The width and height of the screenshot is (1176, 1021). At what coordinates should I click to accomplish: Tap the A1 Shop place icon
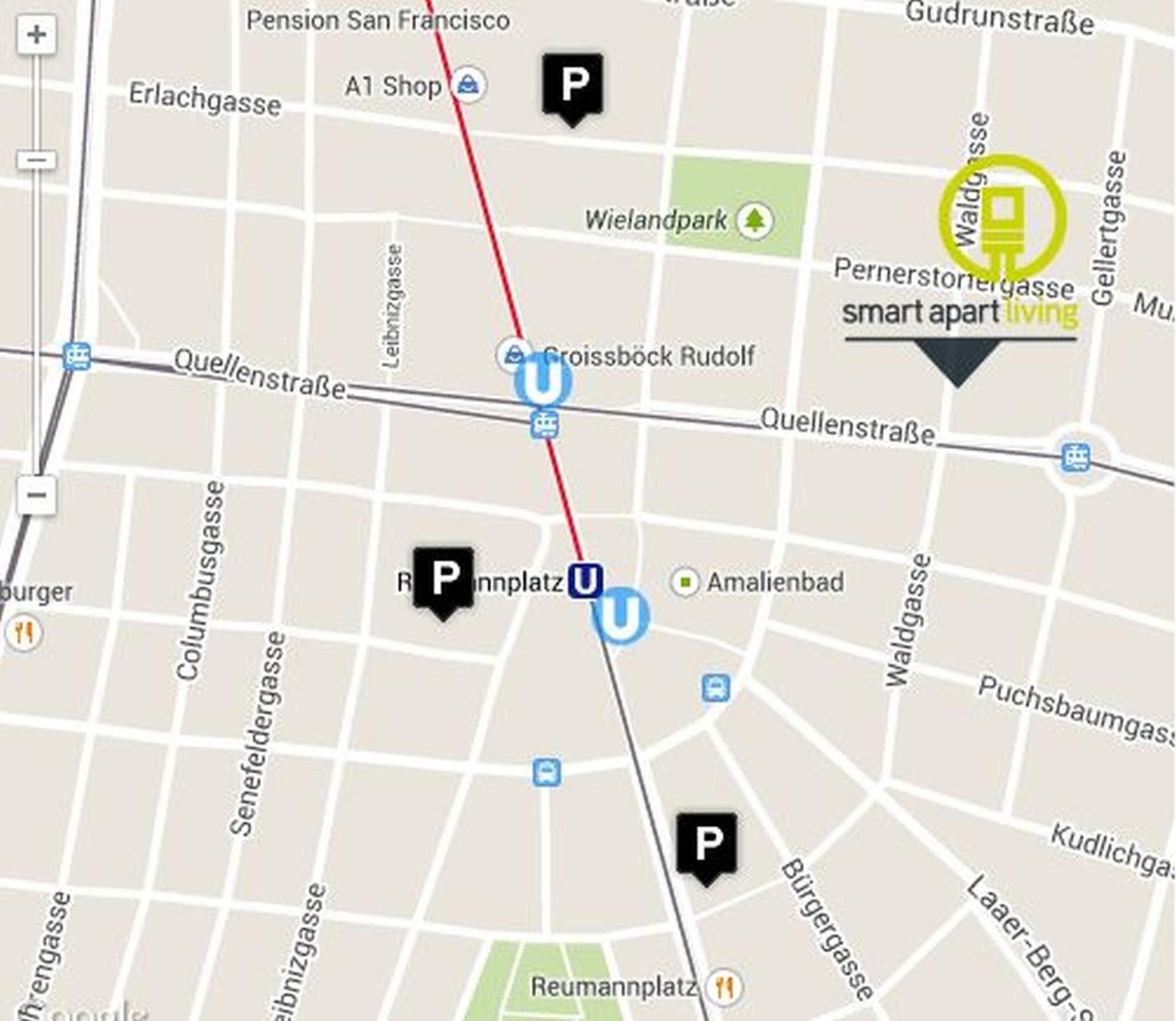469,86
